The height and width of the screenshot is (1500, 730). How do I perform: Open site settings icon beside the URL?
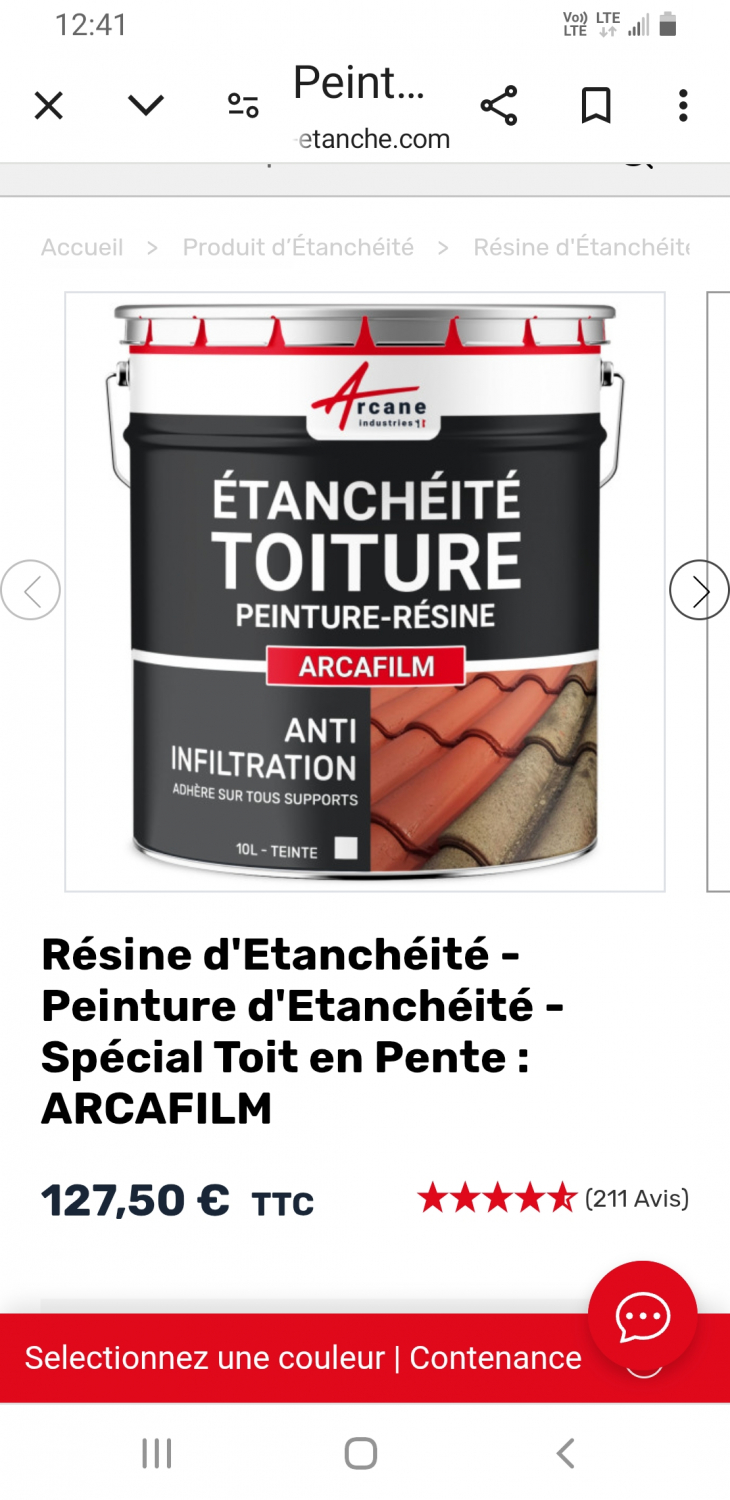242,105
